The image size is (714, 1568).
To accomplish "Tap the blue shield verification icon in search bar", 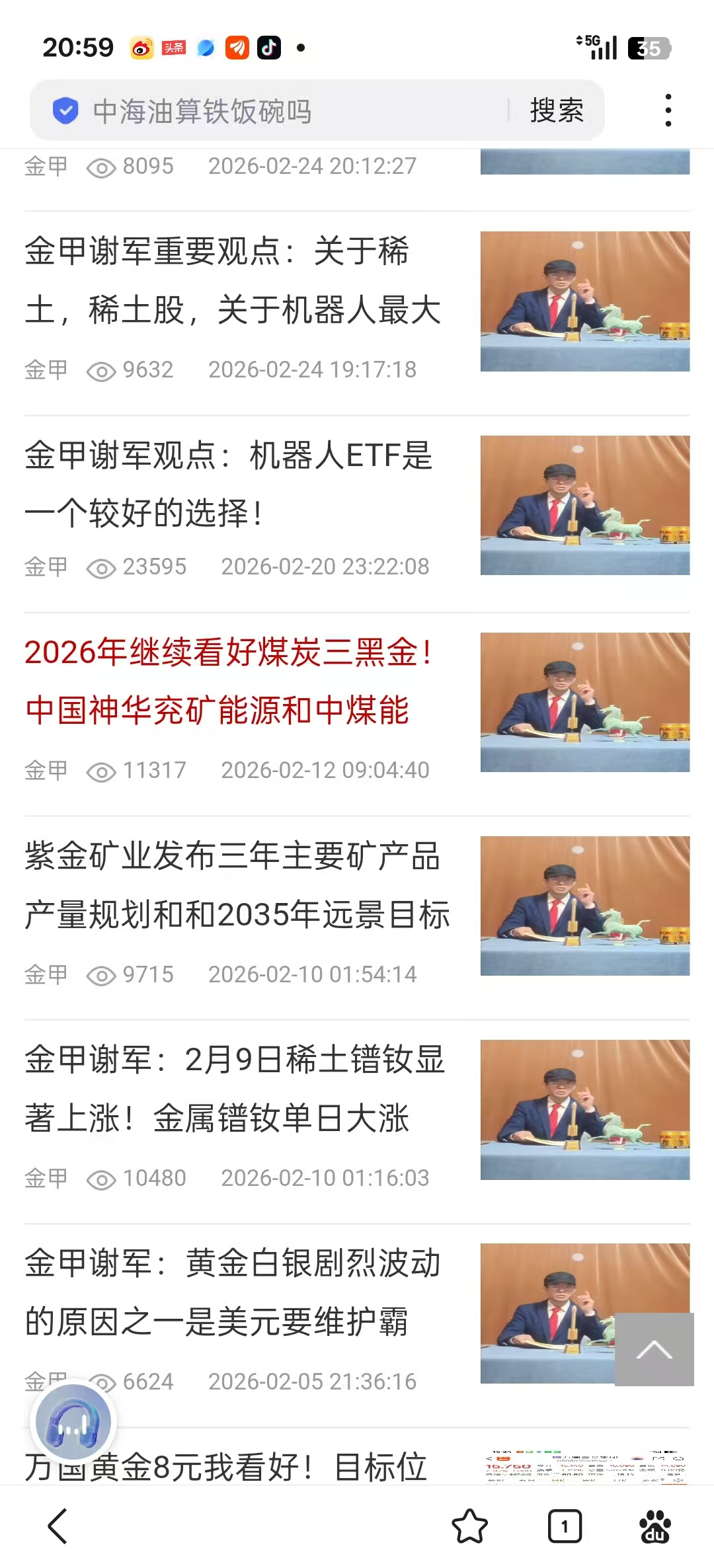I will (x=64, y=110).
